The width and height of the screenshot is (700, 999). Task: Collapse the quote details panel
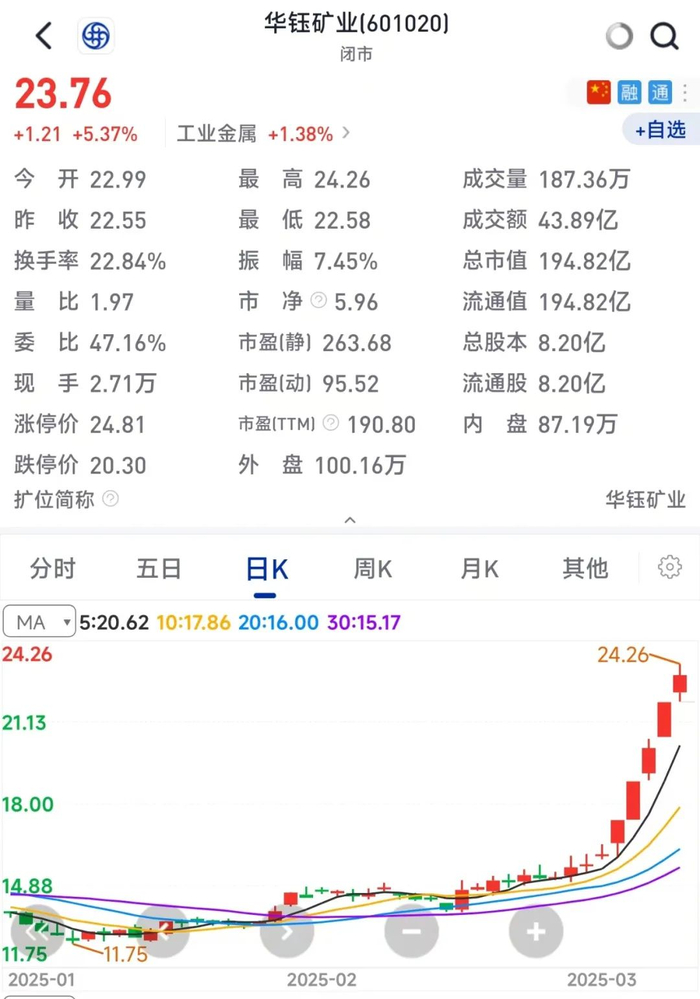[x=350, y=521]
